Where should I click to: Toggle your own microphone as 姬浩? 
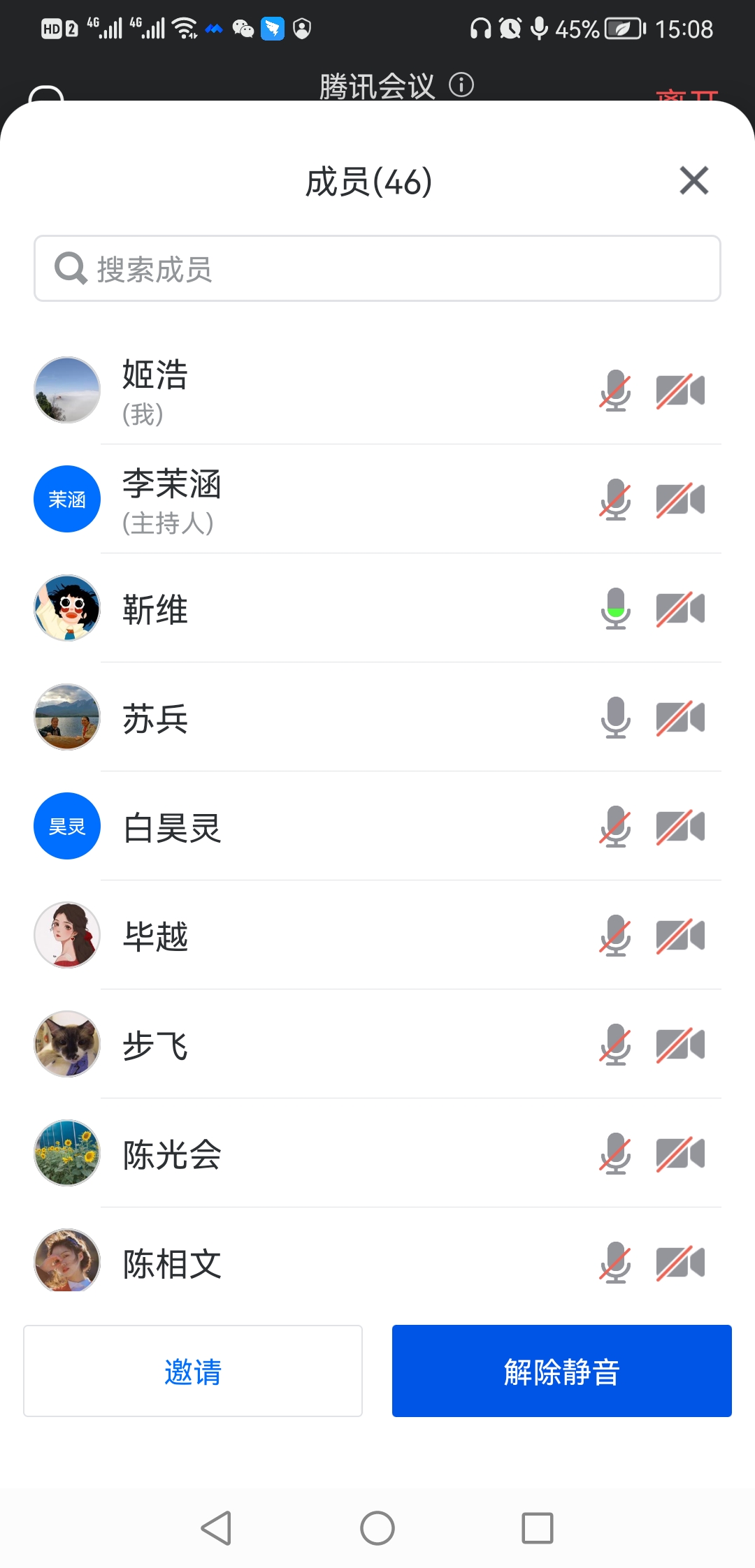614,390
